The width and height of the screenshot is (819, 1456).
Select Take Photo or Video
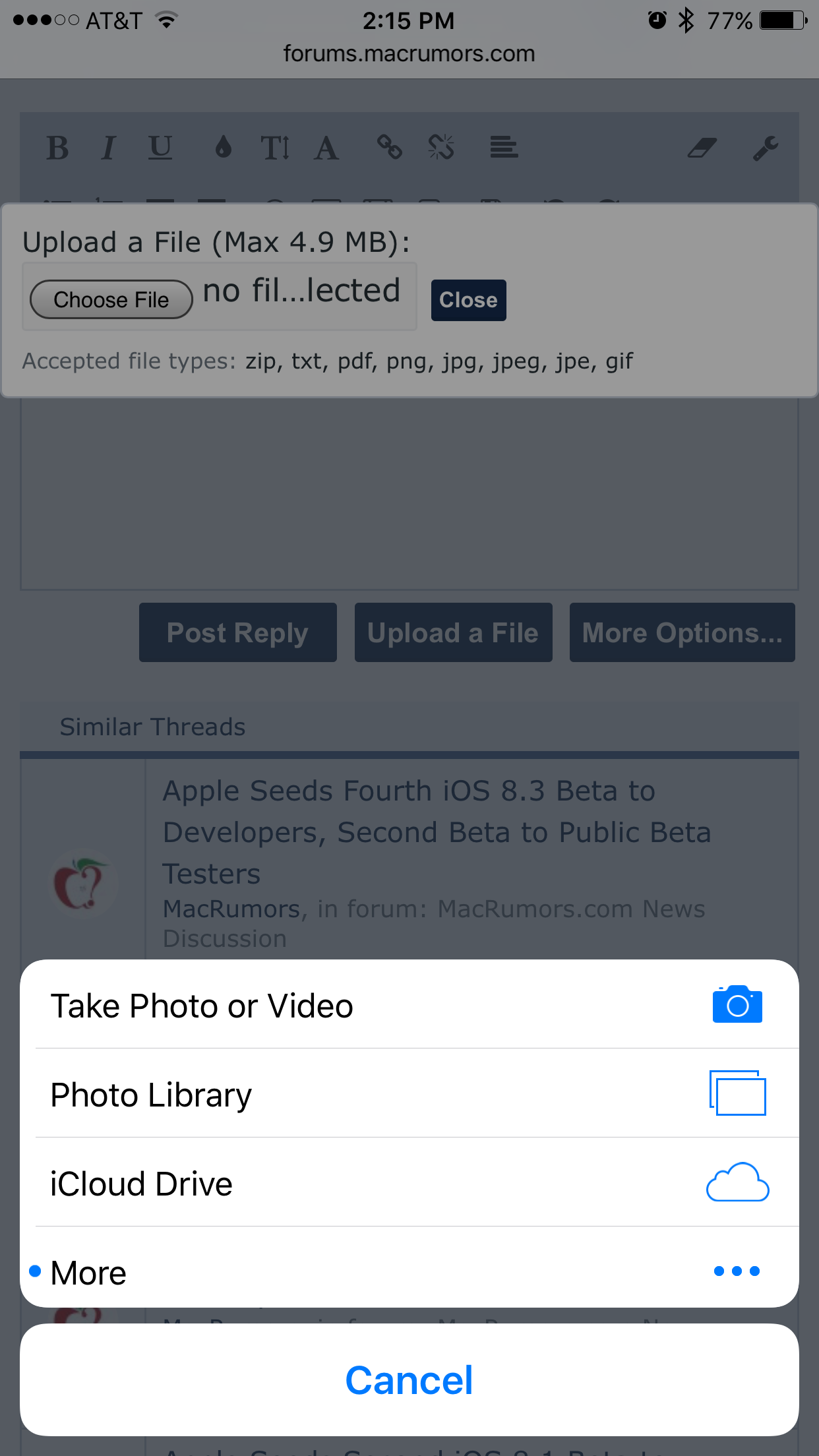tap(409, 1004)
